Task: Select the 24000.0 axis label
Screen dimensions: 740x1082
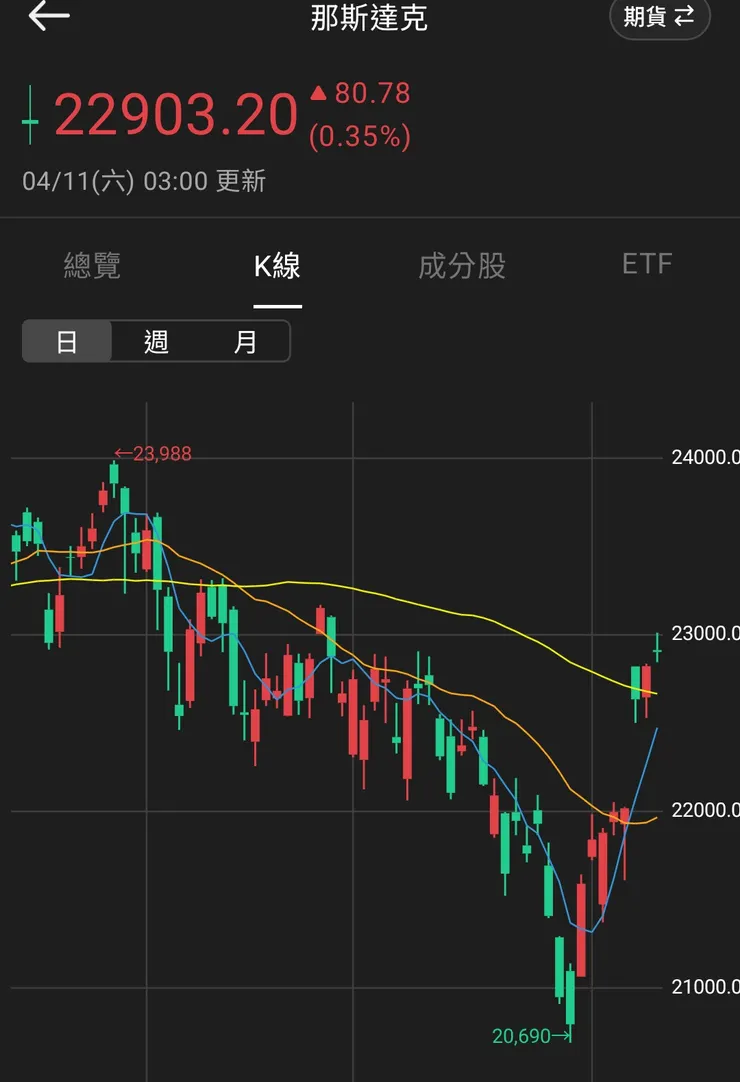Action: 703,457
